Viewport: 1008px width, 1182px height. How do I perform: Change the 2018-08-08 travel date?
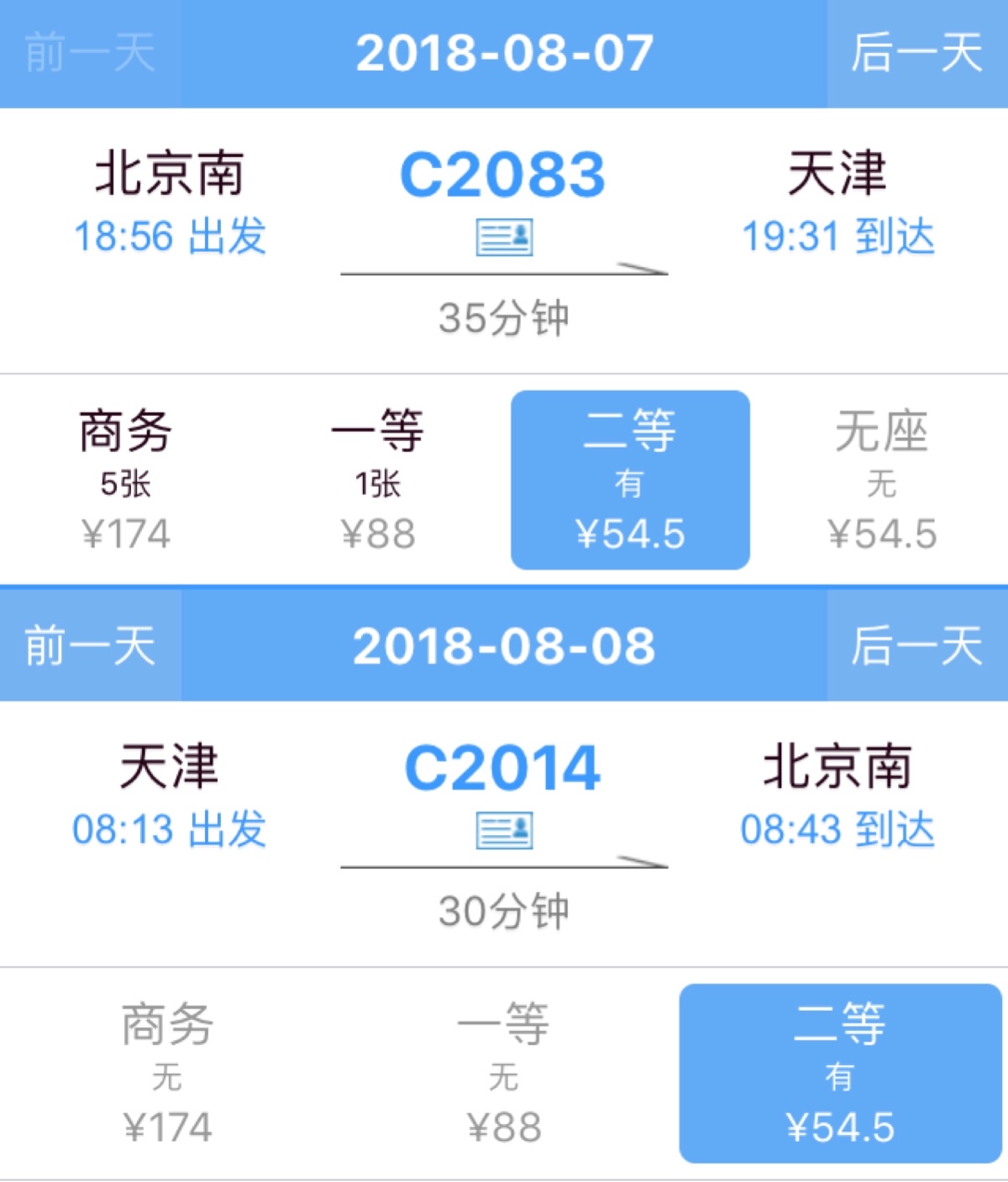504,646
